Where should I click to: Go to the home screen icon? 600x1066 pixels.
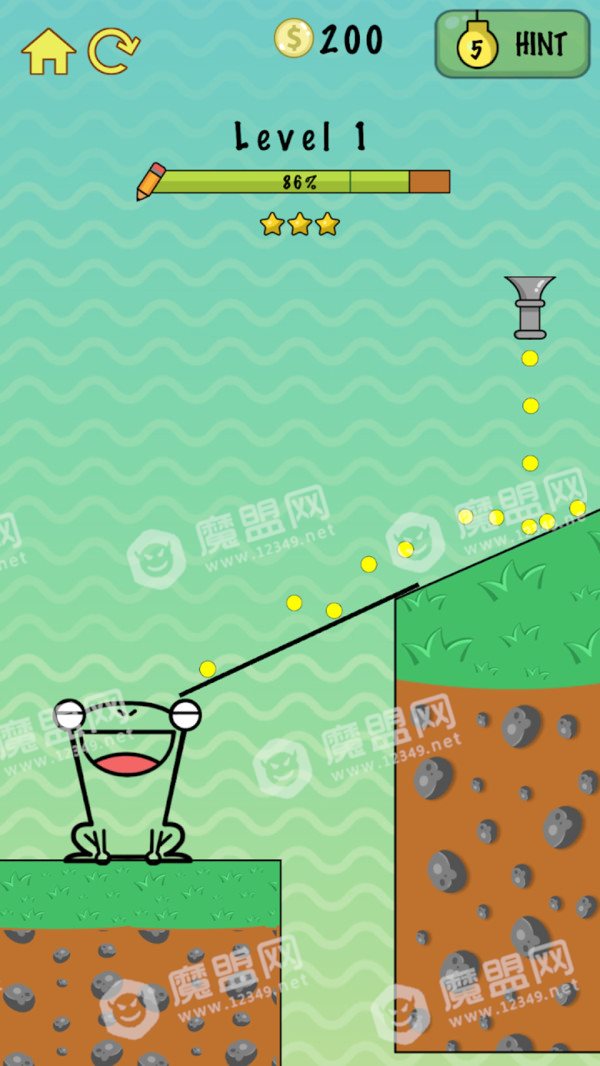[49, 51]
